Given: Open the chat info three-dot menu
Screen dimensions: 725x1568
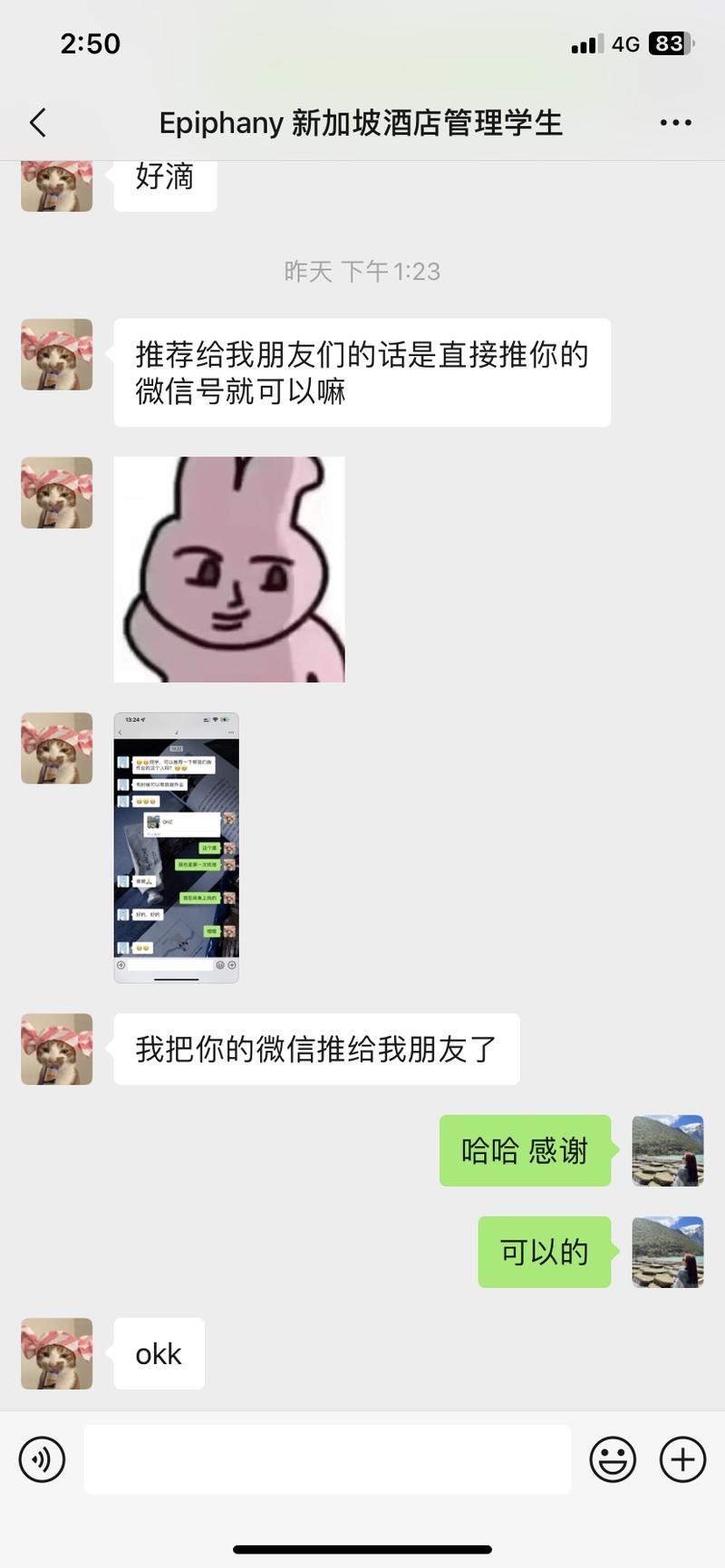Looking at the screenshot, I should click(x=675, y=122).
